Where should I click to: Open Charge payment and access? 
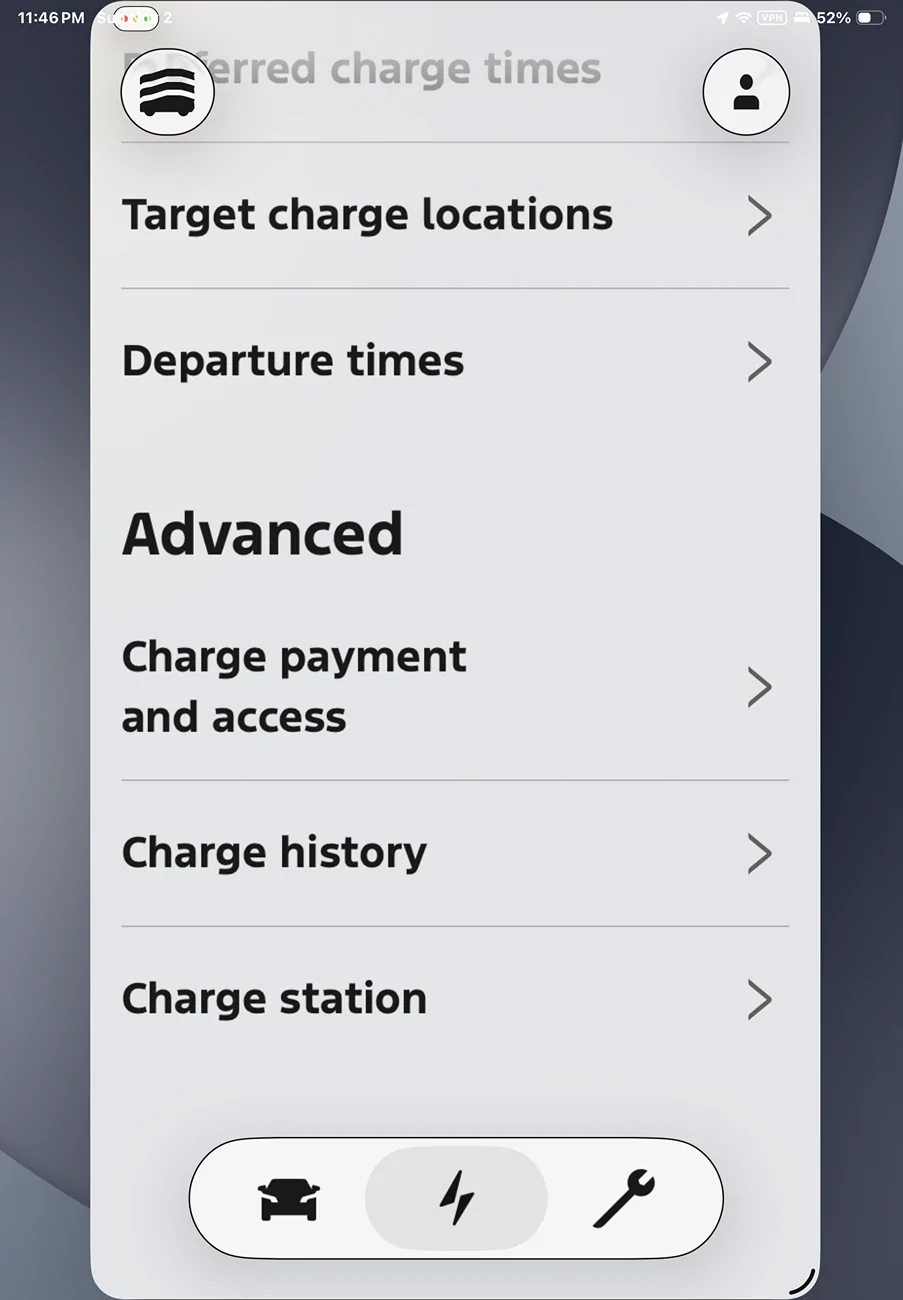(x=294, y=686)
